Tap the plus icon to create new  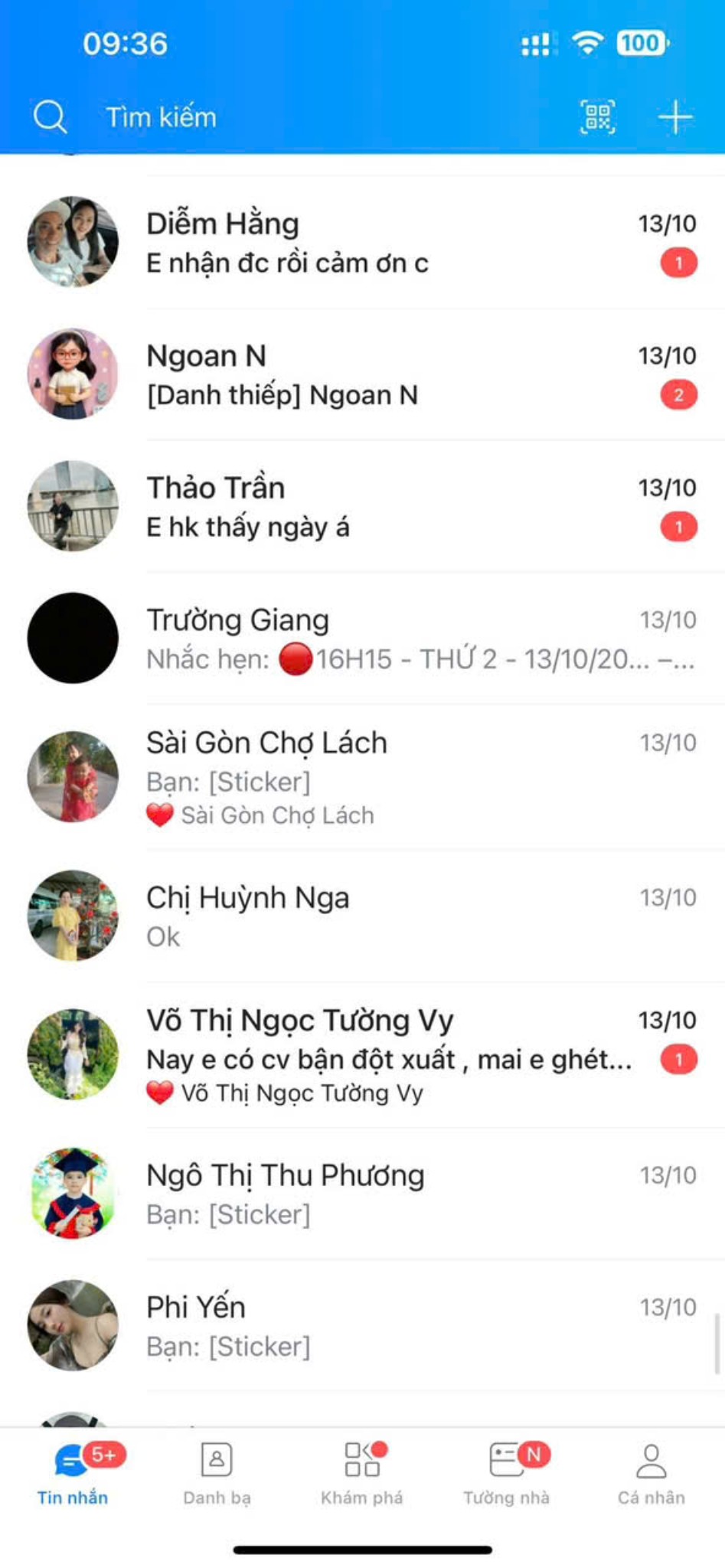coord(675,117)
